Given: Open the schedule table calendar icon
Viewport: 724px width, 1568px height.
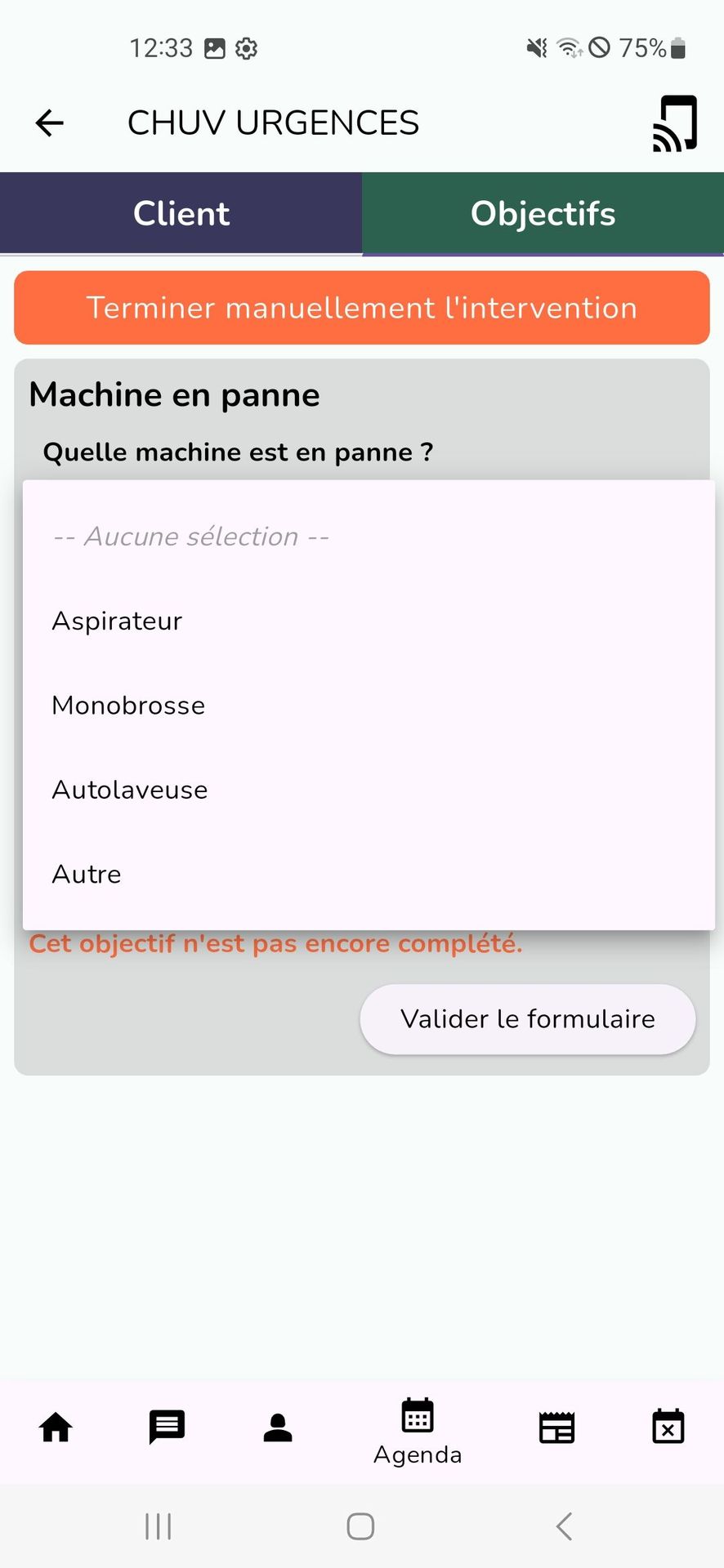Looking at the screenshot, I should (x=556, y=1428).
